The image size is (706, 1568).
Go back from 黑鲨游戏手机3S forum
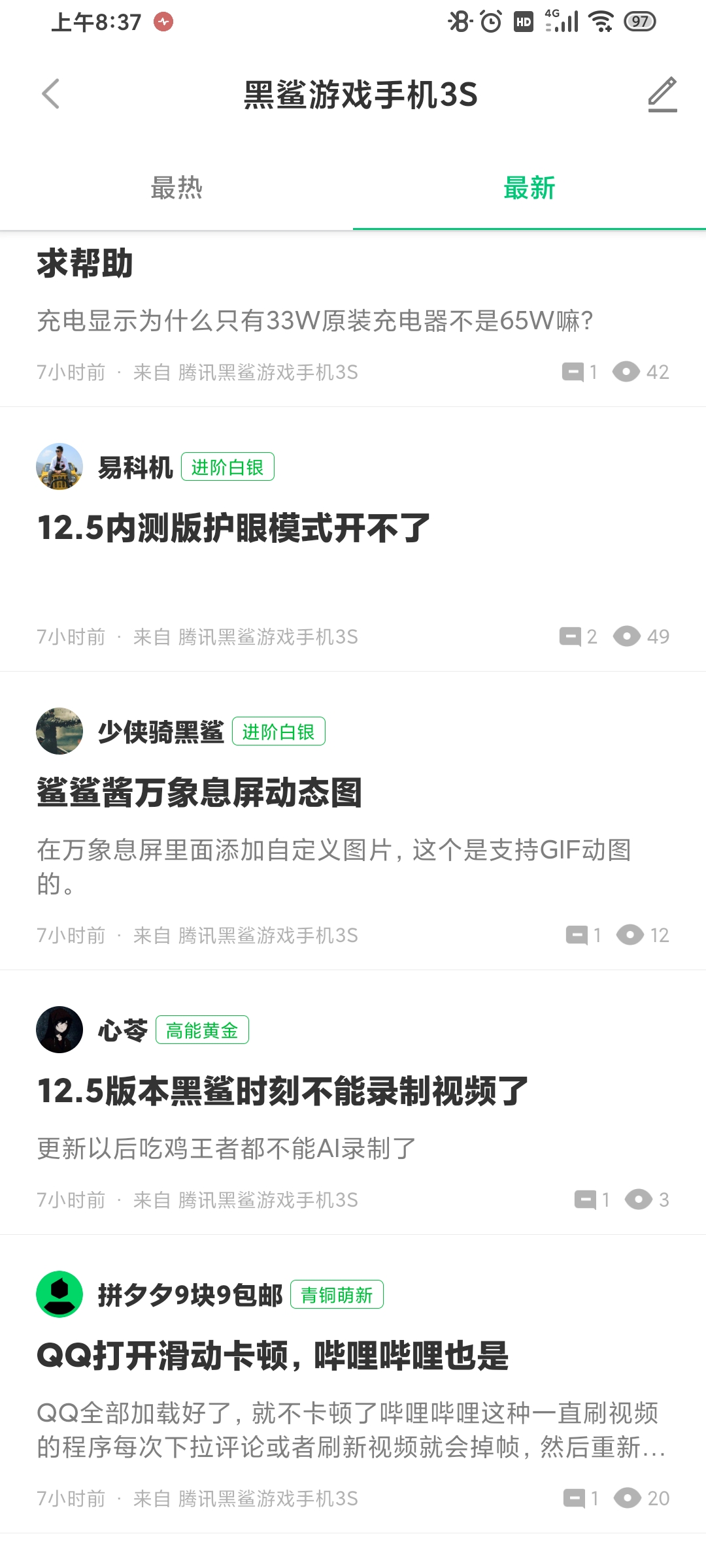51,94
